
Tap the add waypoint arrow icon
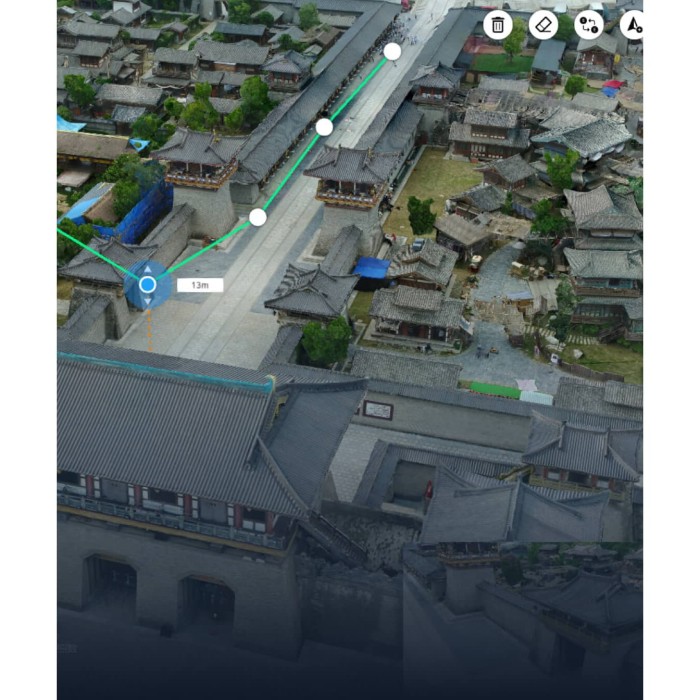[632, 25]
